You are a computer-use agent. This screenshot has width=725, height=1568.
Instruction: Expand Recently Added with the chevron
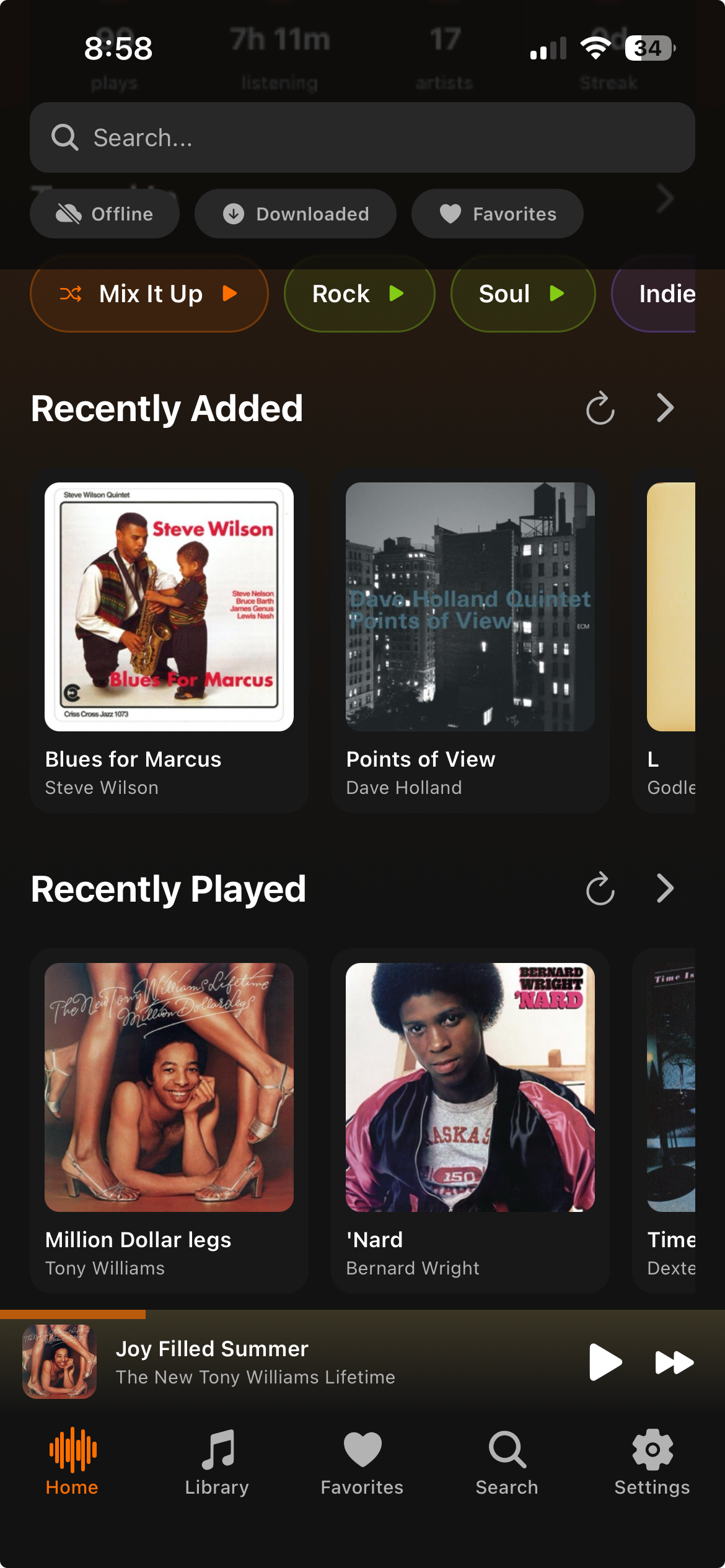[665, 408]
